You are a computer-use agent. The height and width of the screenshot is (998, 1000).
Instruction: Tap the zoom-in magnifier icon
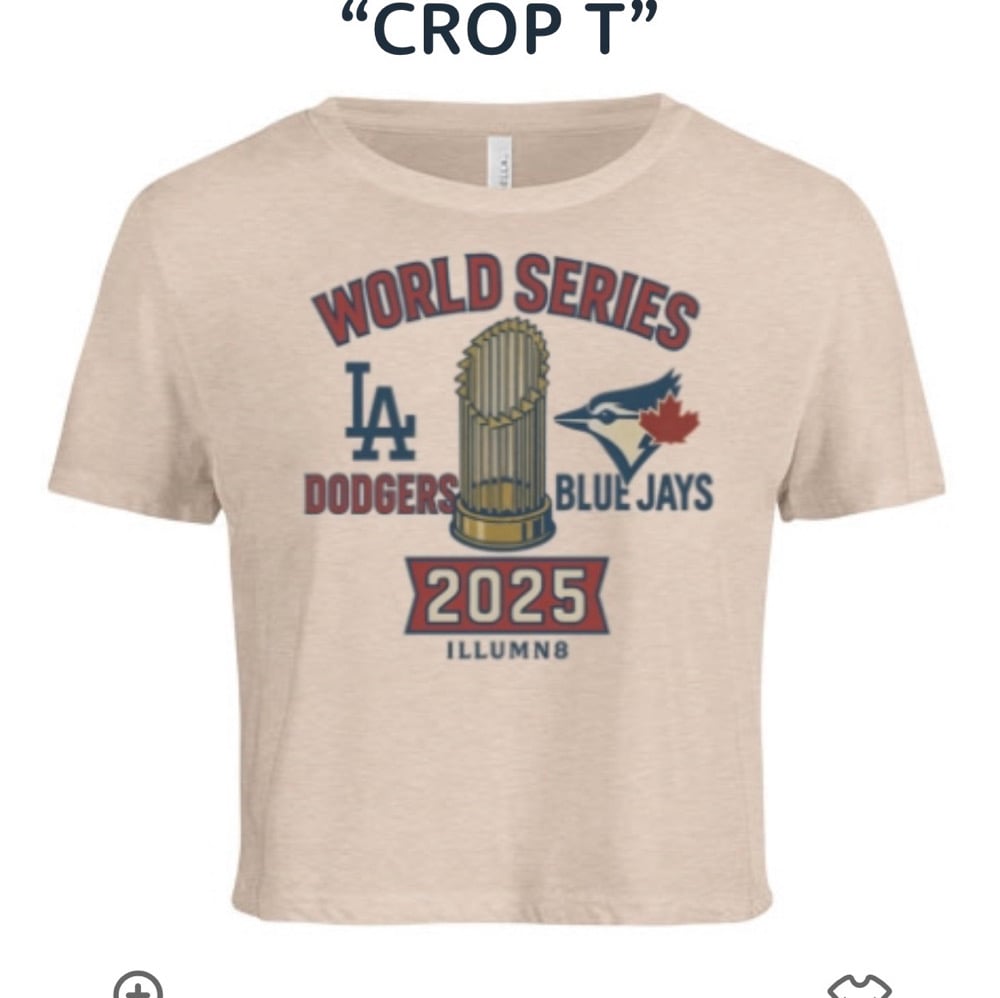[x=138, y=986]
